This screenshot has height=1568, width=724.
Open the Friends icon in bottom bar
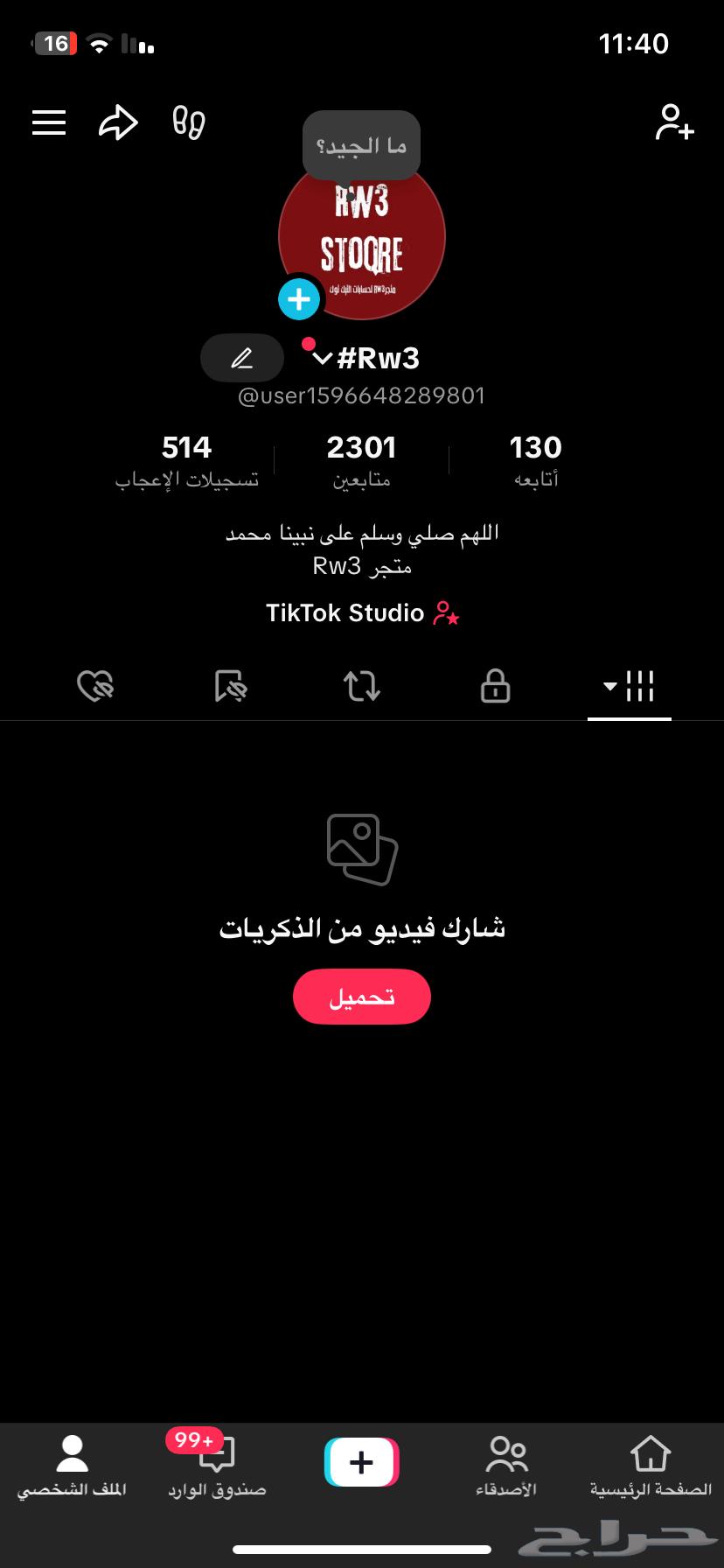tap(507, 1455)
